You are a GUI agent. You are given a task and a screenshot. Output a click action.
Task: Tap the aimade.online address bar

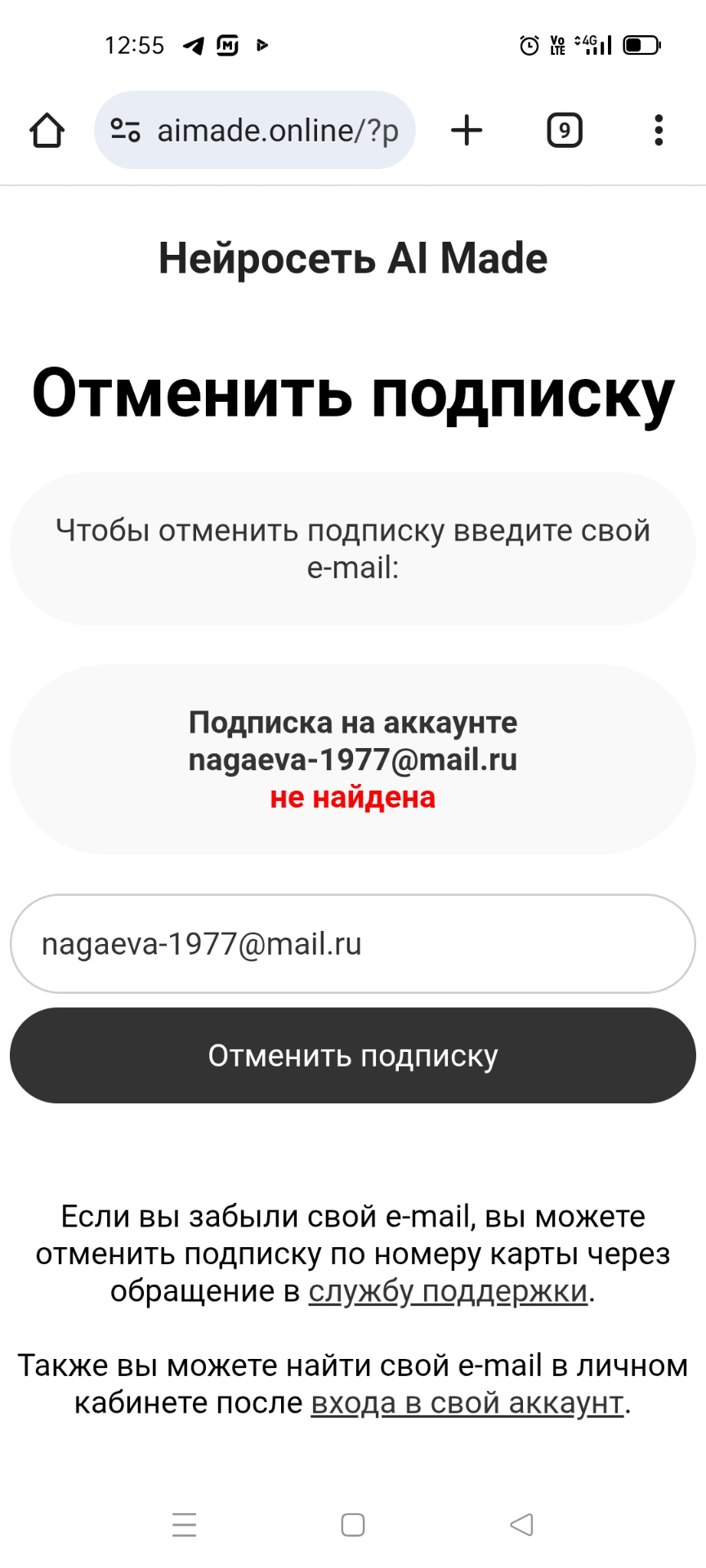coord(276,131)
